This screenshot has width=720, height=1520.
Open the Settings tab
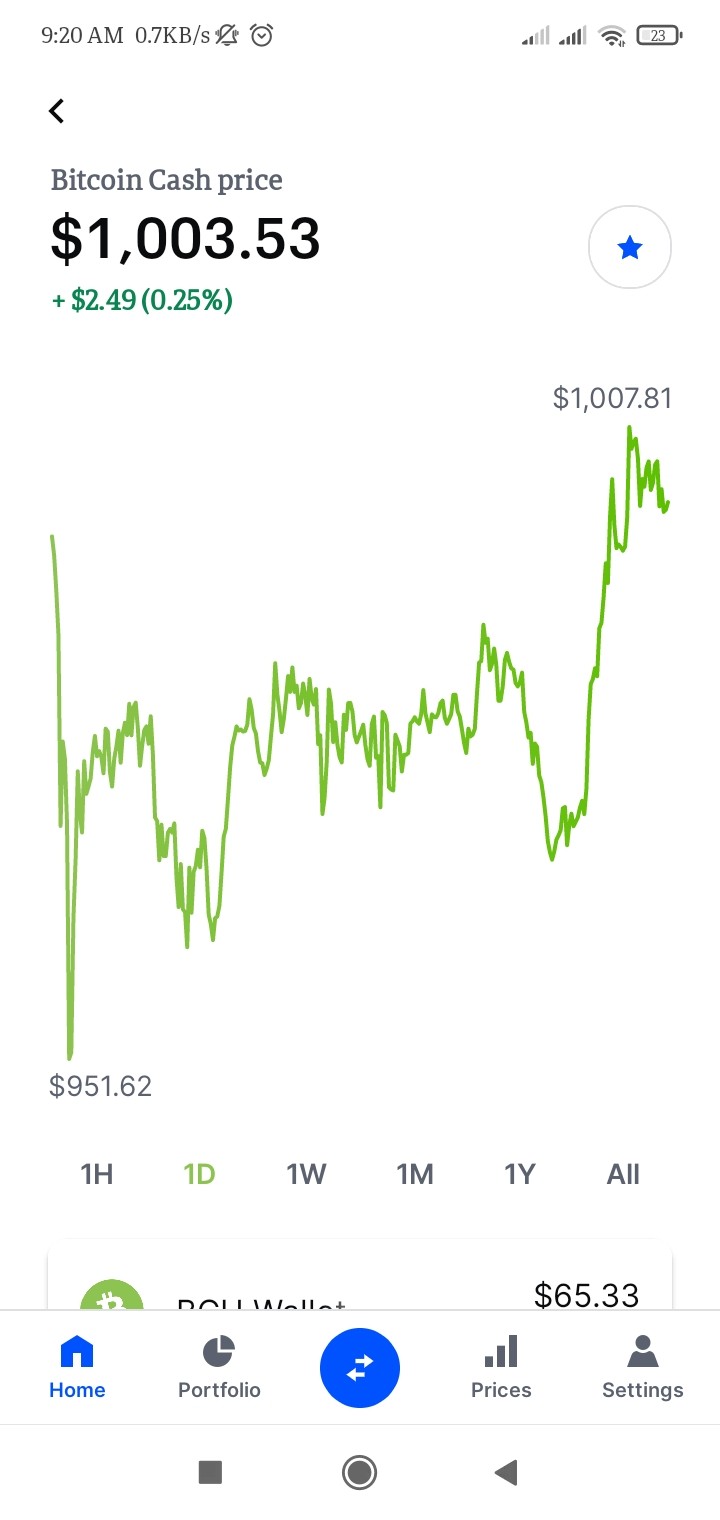click(x=643, y=1368)
